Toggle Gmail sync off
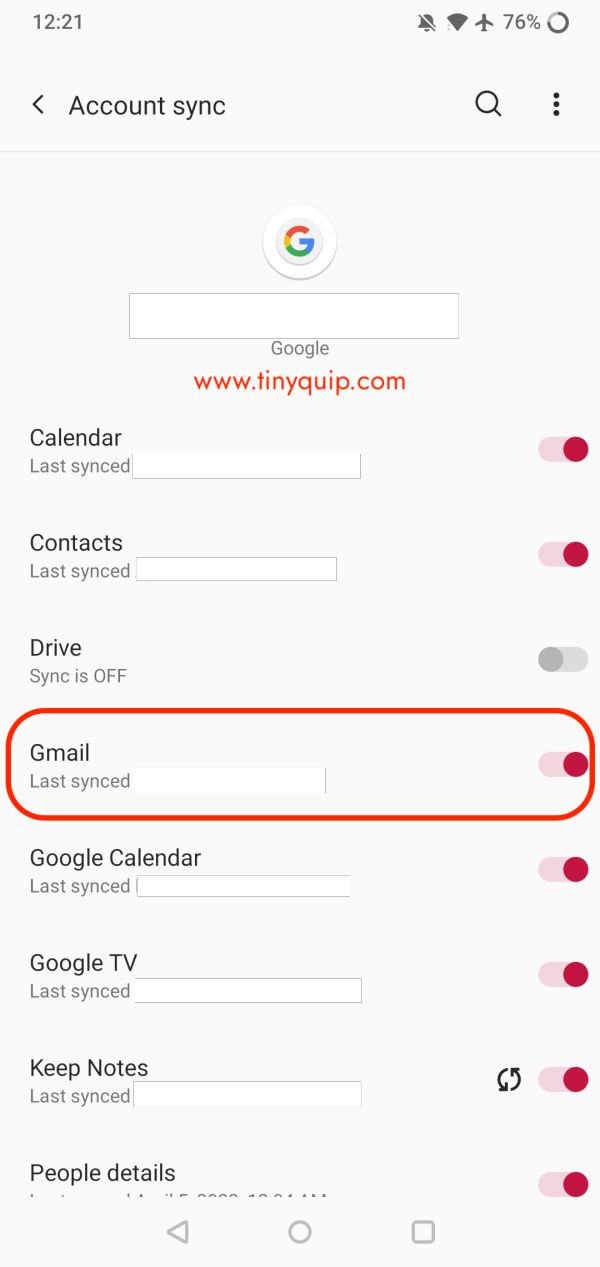Viewport: 600px width, 1267px height. (x=563, y=764)
